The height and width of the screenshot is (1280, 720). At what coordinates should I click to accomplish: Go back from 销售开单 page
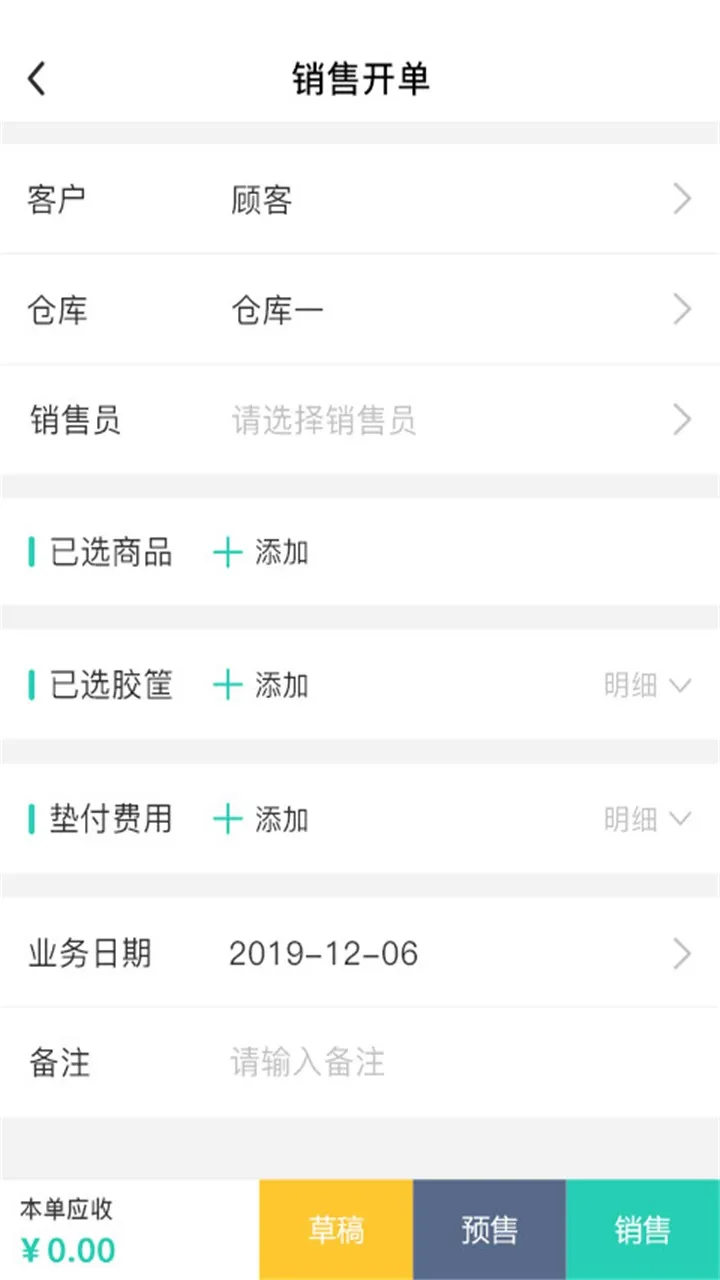37,79
